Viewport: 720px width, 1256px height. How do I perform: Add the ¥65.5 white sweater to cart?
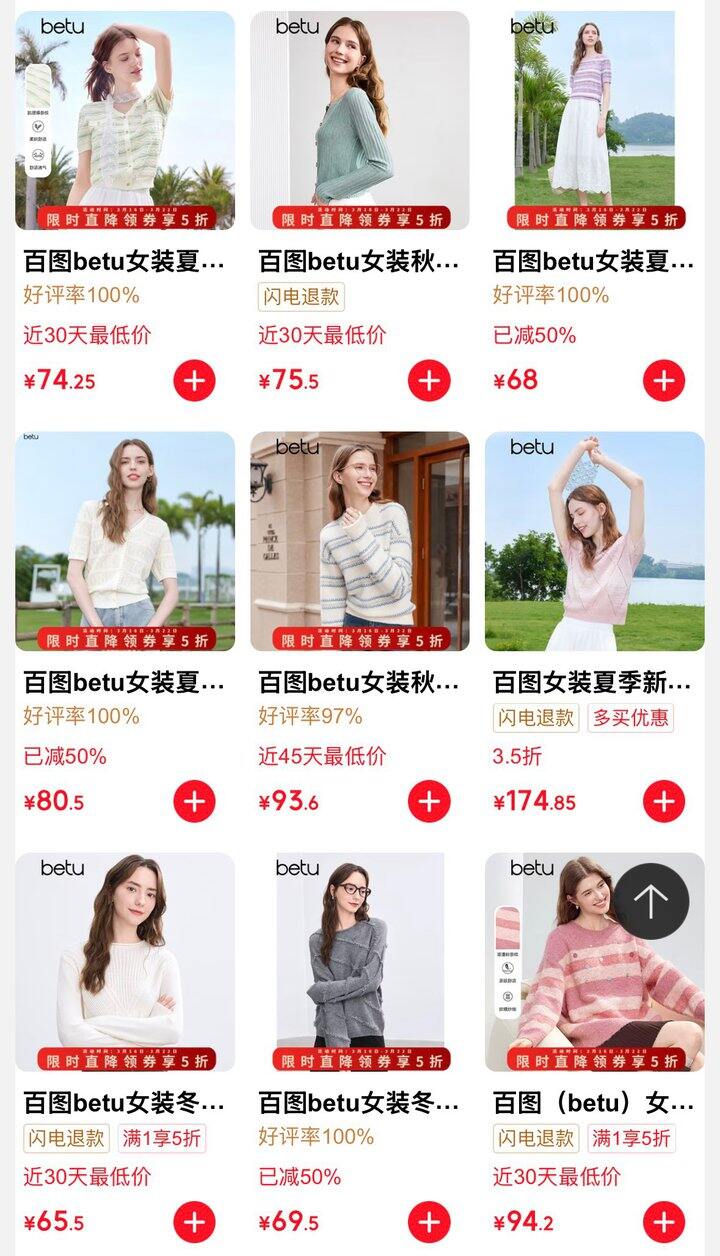[x=194, y=1222]
